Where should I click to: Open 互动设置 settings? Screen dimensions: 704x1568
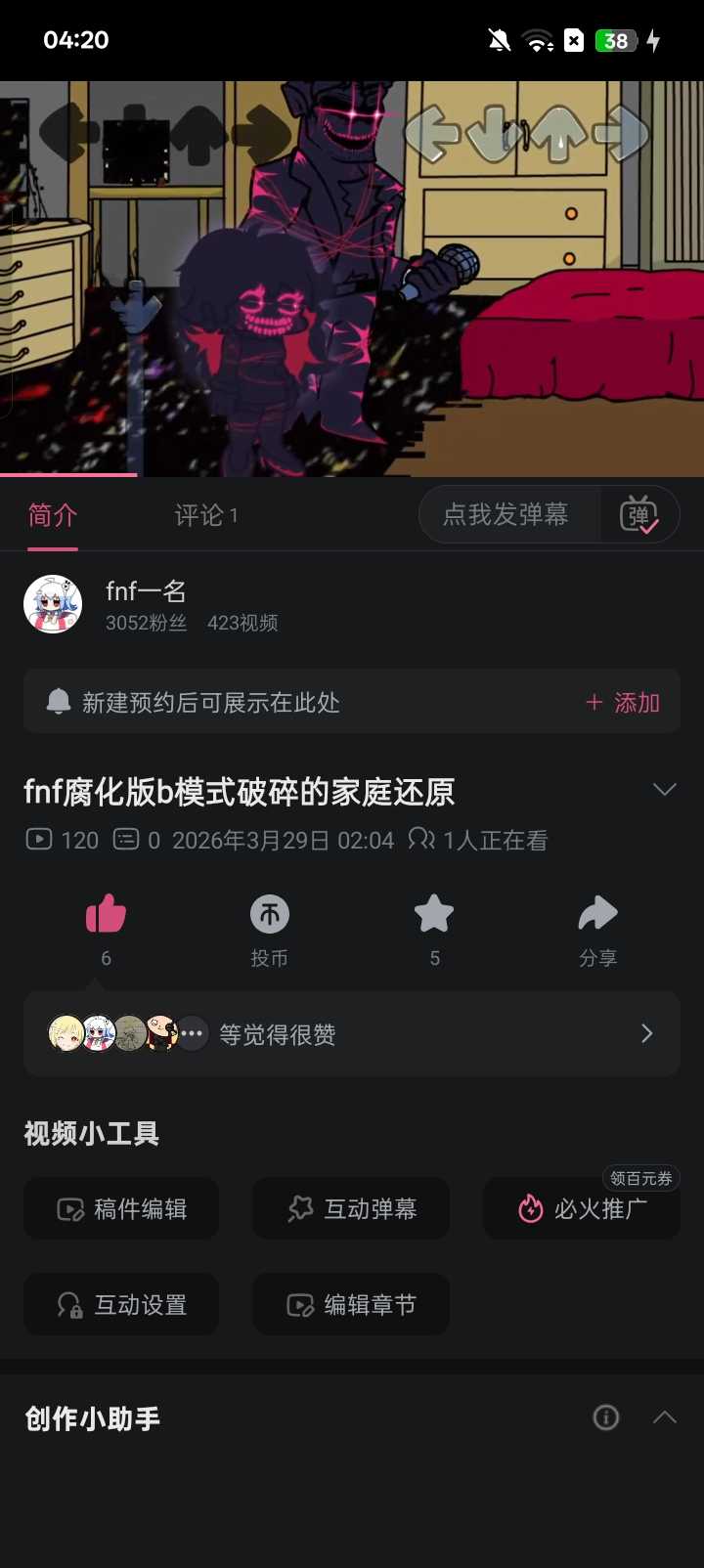click(122, 1305)
